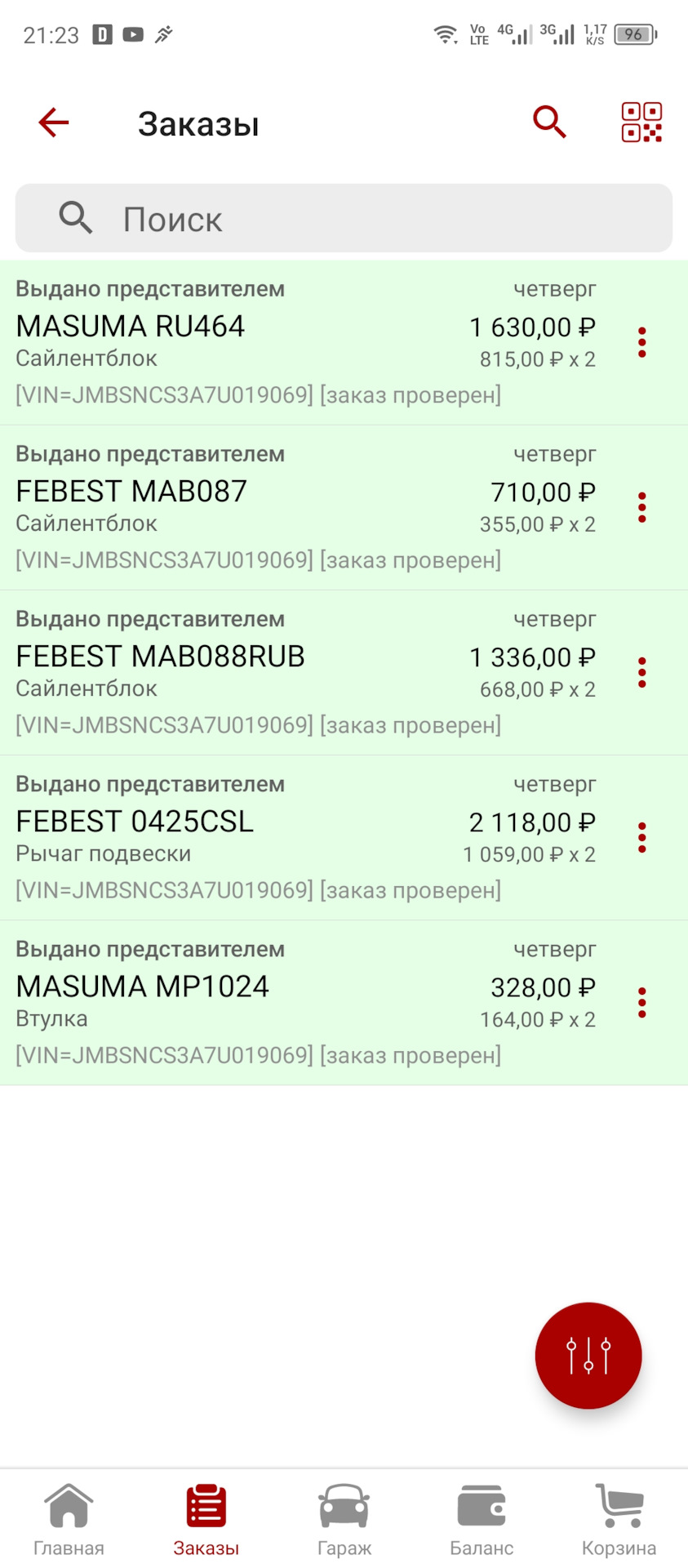
Task: Open more options for MASUMA RU464
Action: pyautogui.click(x=642, y=342)
